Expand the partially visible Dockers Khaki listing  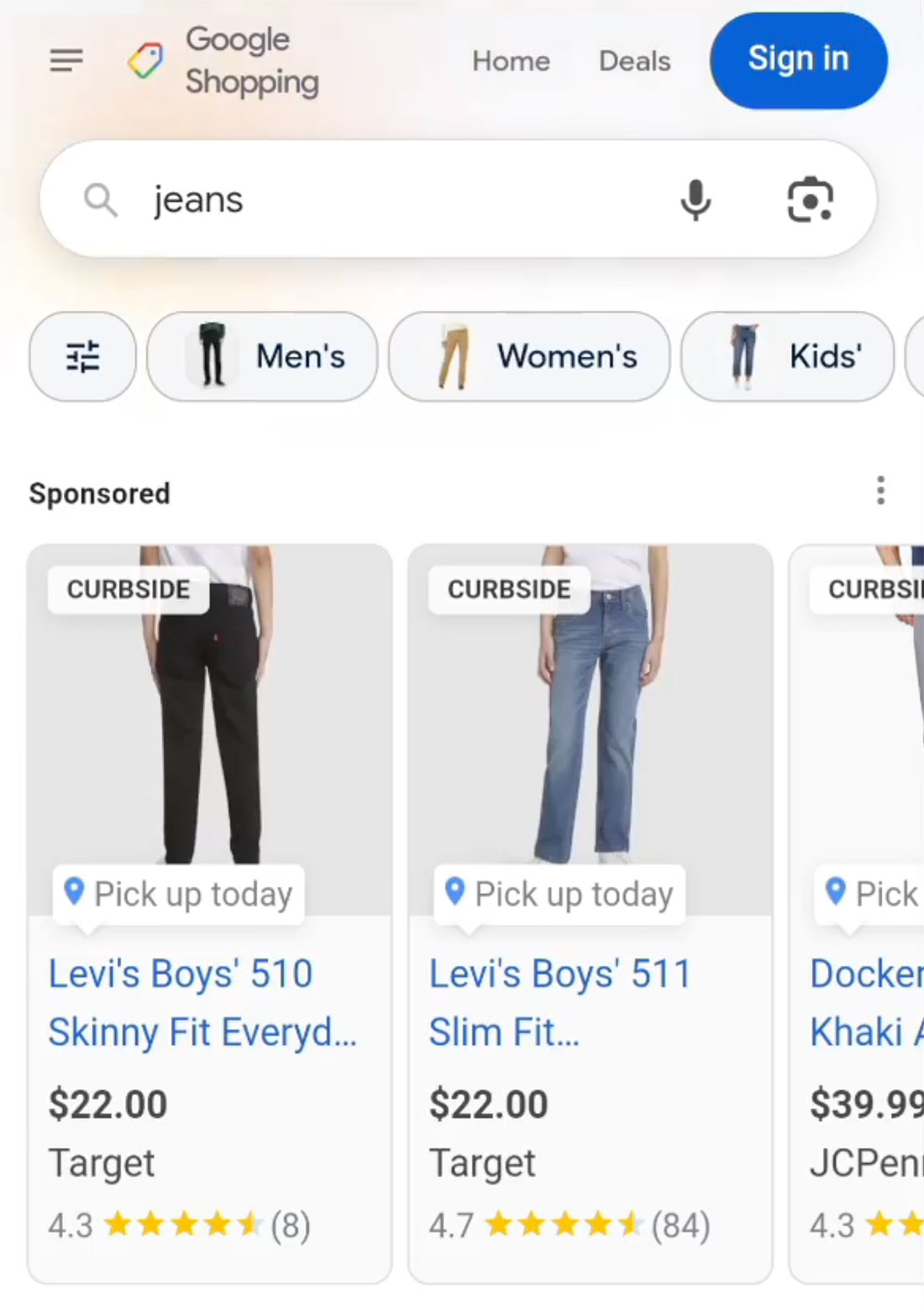(x=865, y=1002)
